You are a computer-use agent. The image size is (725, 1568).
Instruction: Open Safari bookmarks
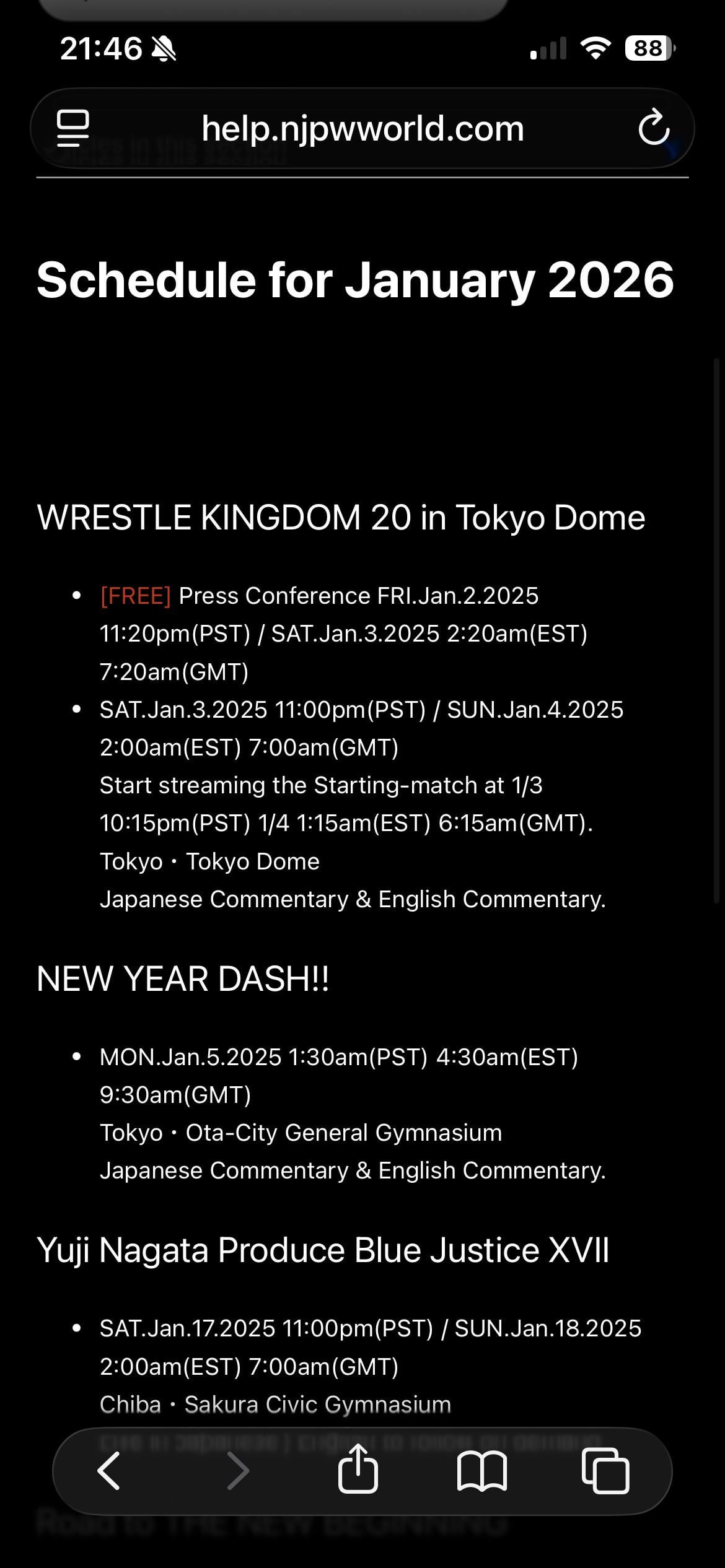(482, 1471)
